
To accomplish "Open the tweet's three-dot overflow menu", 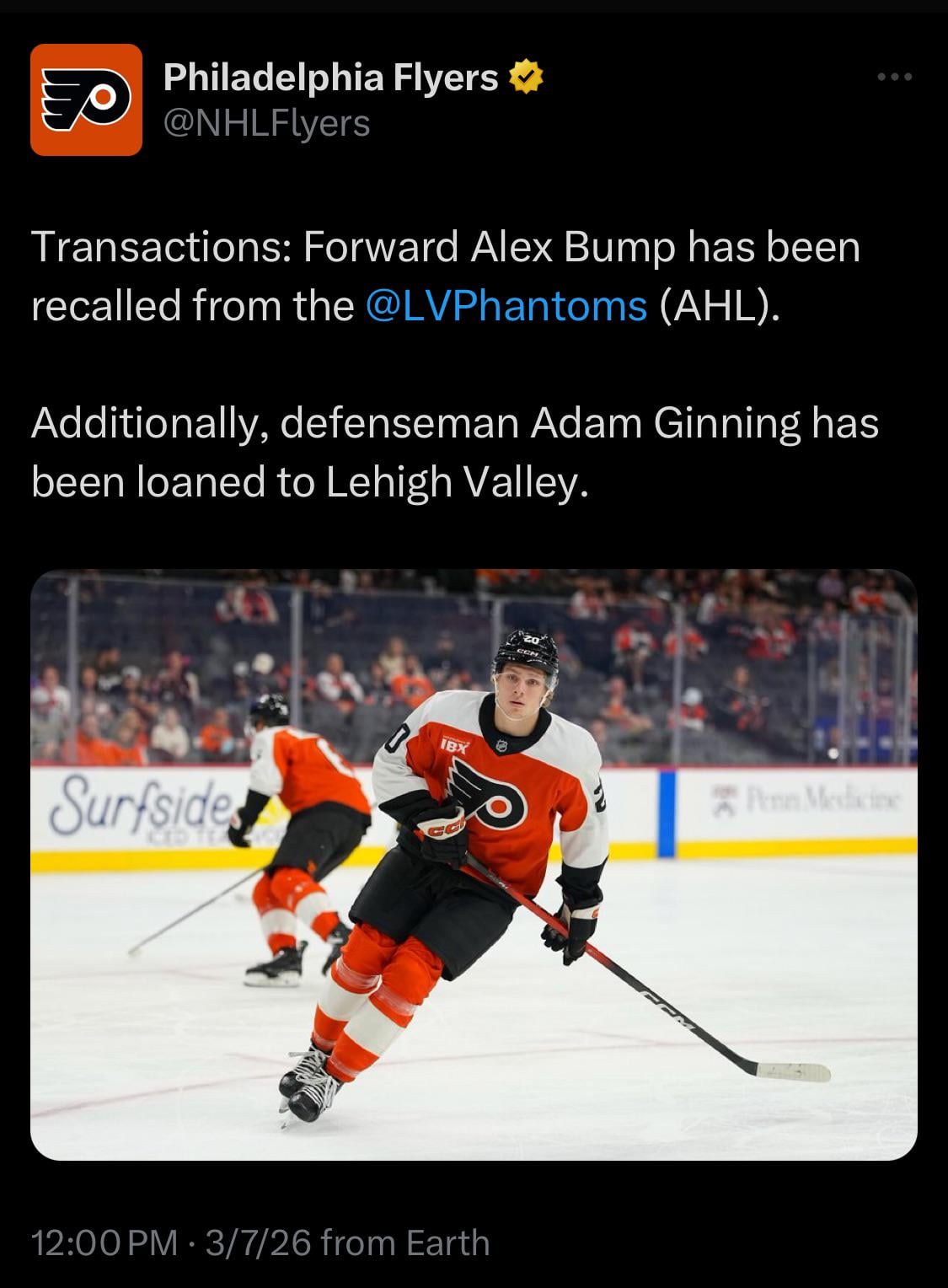I will pyautogui.click(x=894, y=78).
